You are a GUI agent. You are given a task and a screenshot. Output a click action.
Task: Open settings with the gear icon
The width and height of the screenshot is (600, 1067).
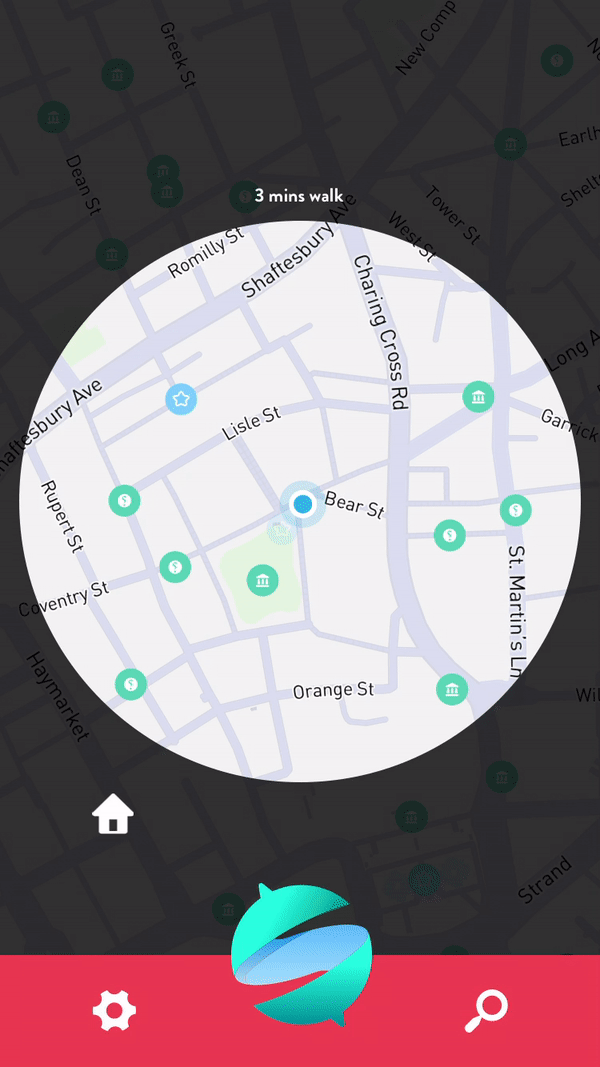coord(114,1011)
